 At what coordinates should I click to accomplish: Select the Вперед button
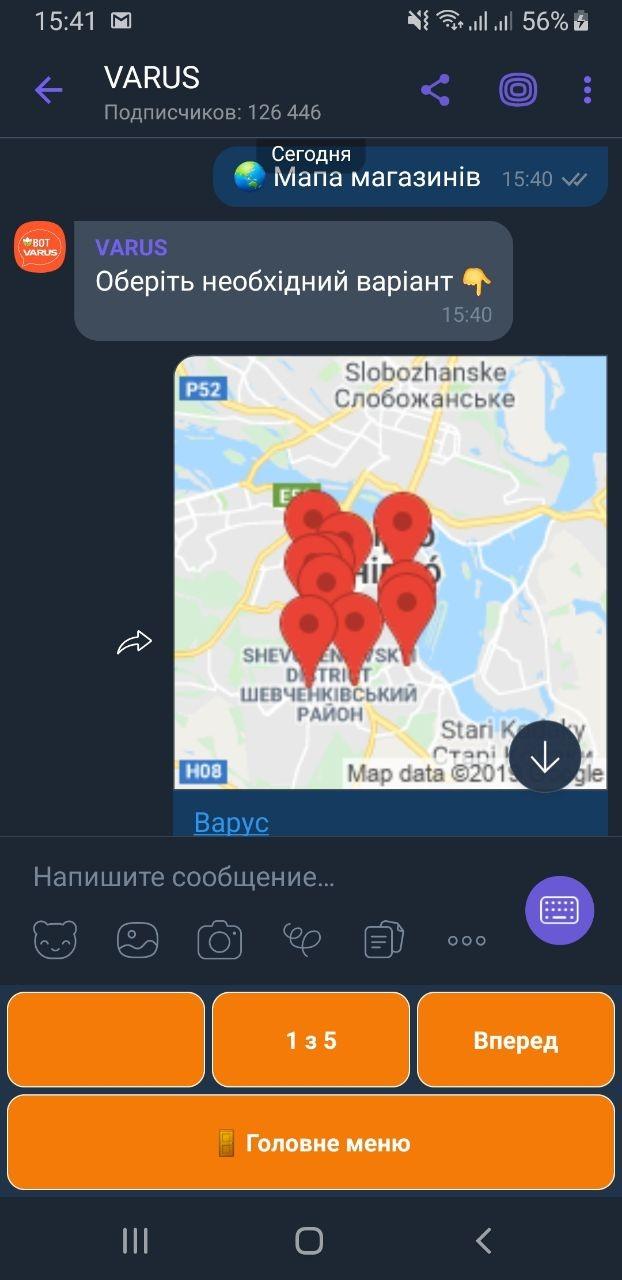pyautogui.click(x=516, y=1040)
